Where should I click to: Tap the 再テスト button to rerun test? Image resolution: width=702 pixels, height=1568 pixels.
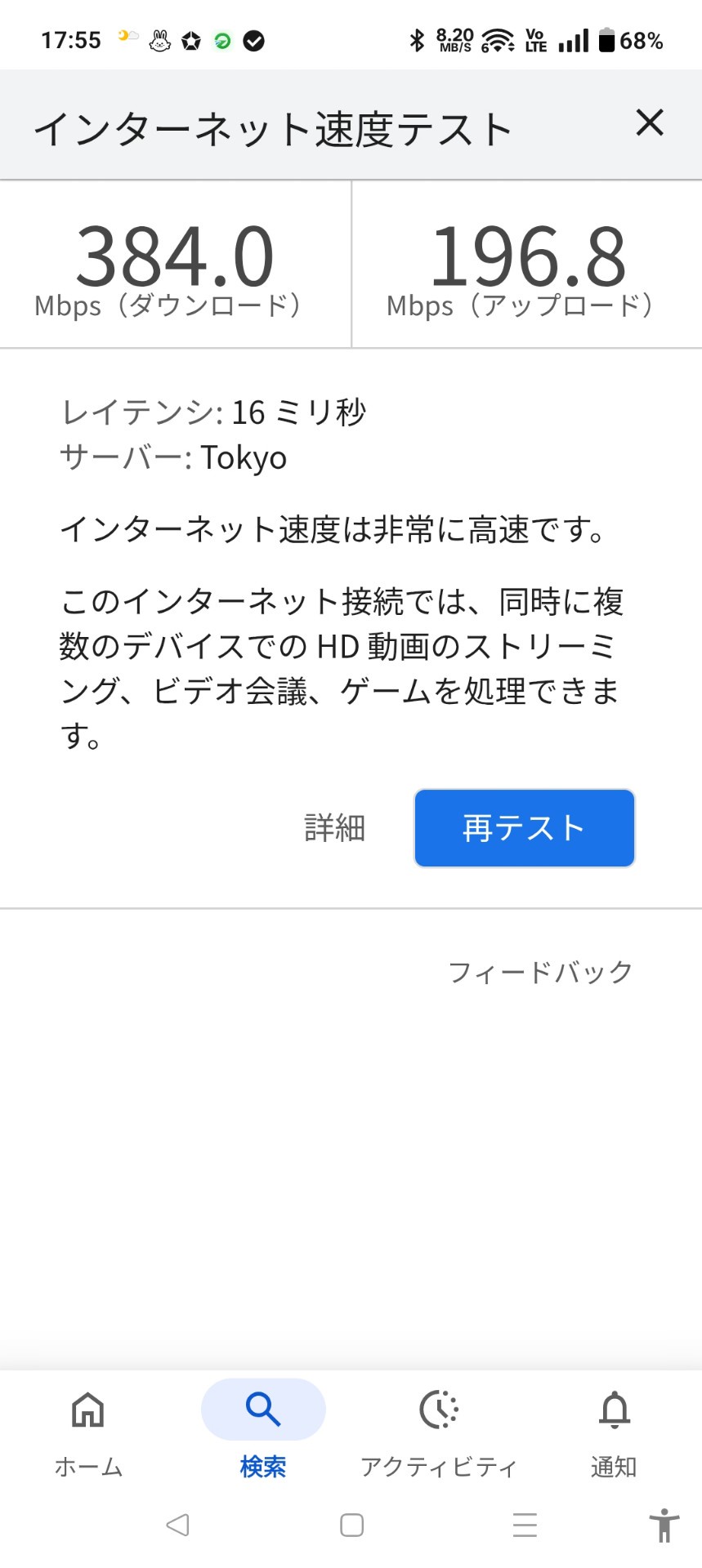click(x=525, y=828)
